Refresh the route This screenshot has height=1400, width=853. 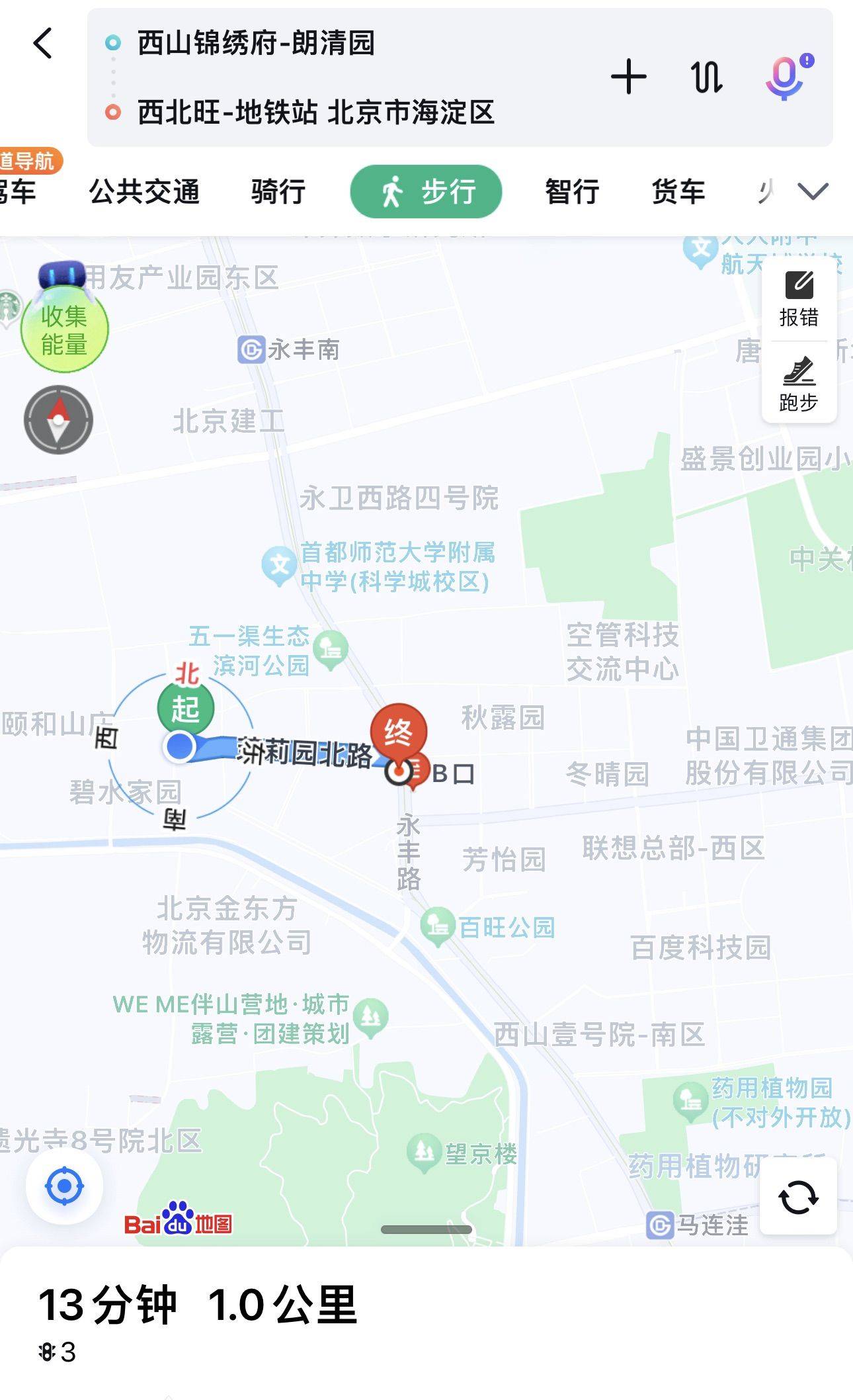point(798,1197)
